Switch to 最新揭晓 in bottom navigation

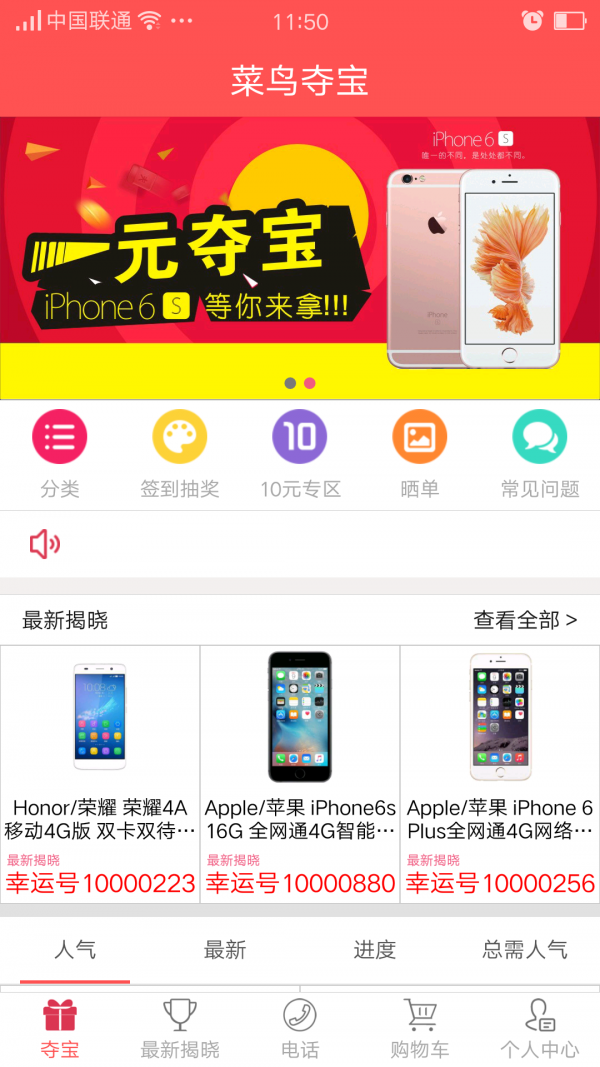(x=180, y=1030)
